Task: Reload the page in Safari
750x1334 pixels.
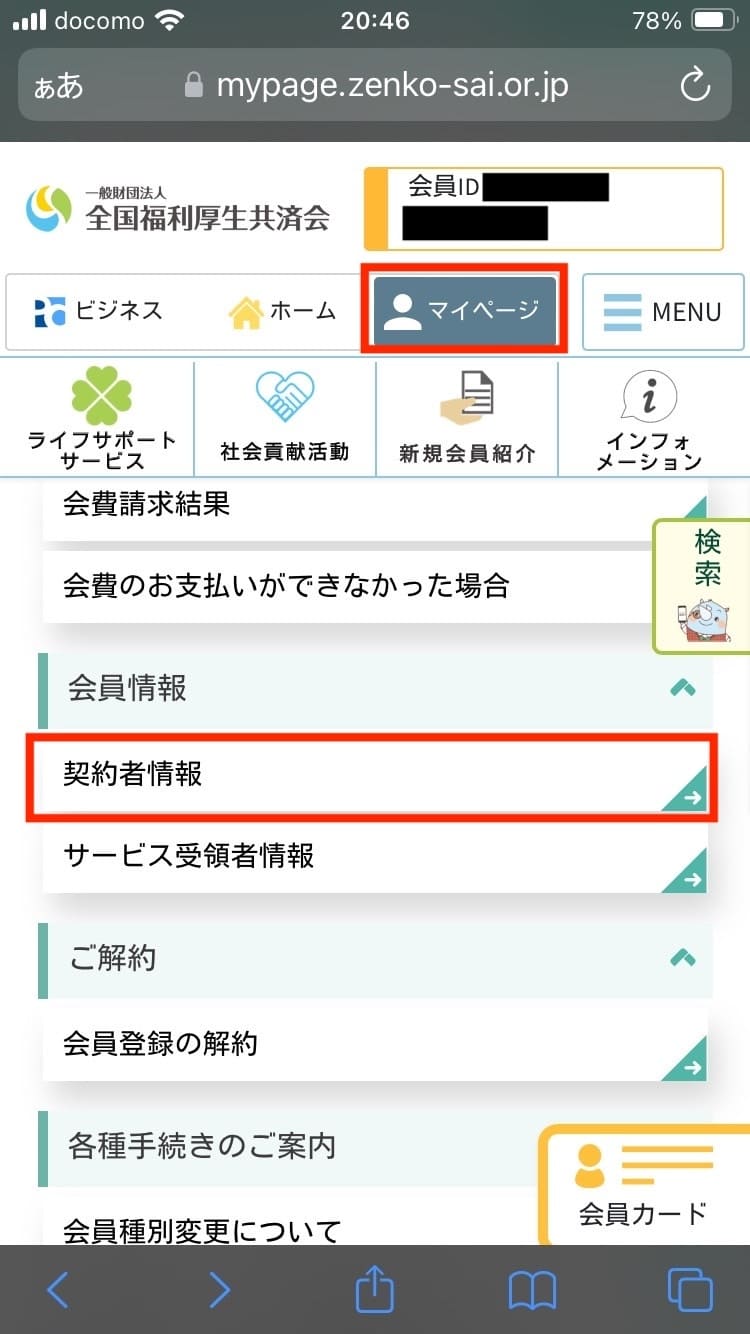Action: click(694, 86)
